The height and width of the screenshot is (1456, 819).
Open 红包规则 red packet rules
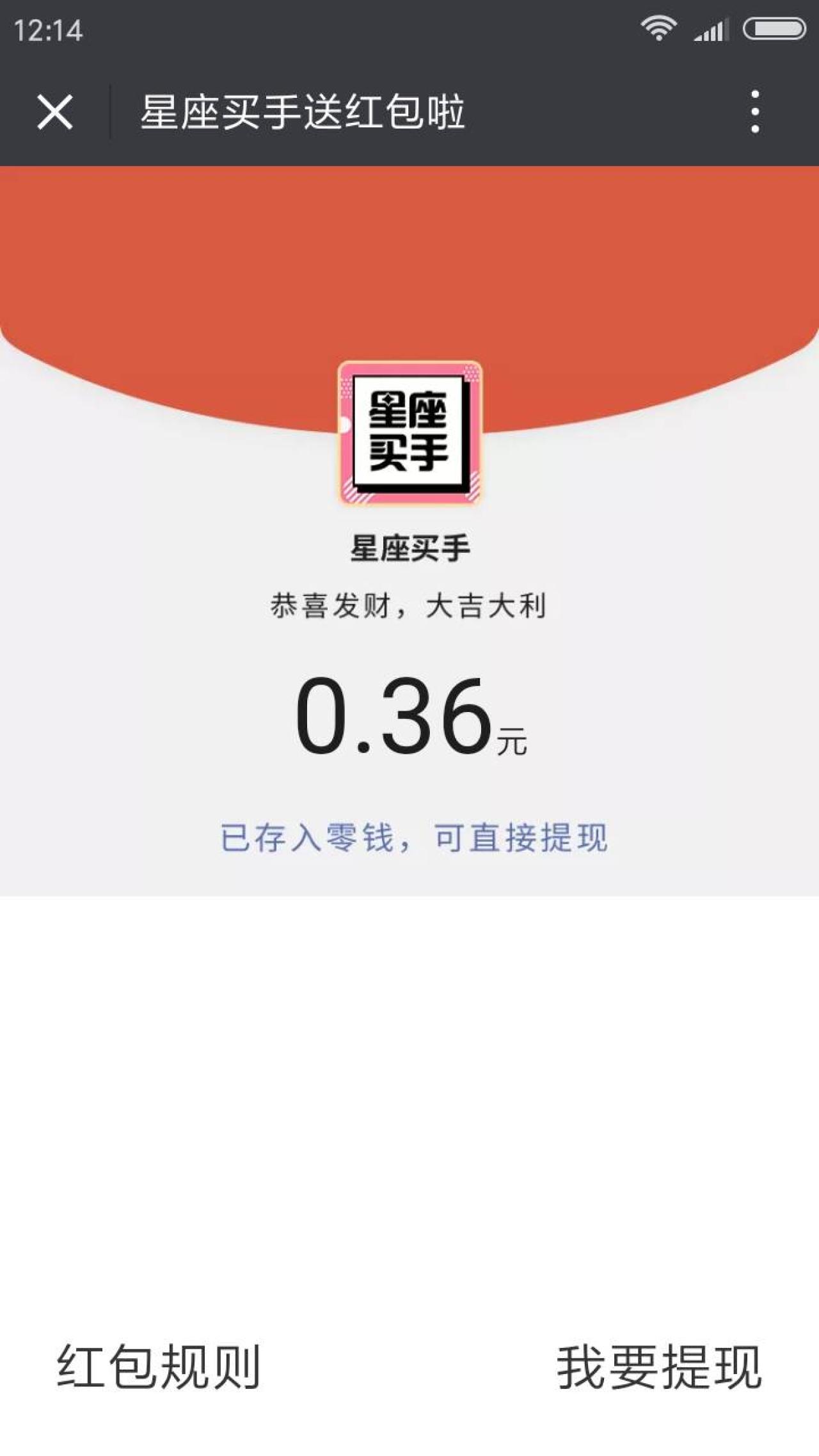pyautogui.click(x=159, y=1366)
